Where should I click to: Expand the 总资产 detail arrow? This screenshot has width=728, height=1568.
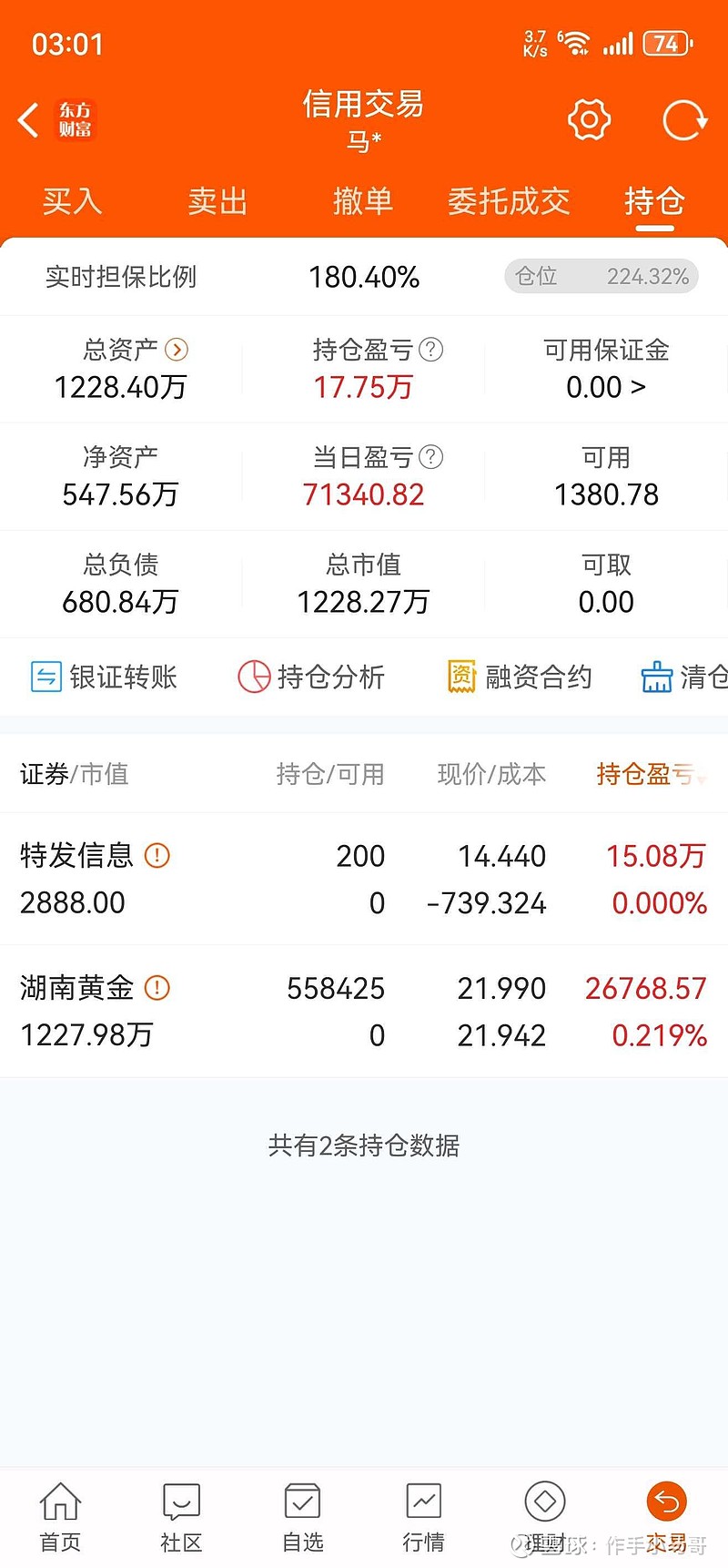pyautogui.click(x=177, y=350)
